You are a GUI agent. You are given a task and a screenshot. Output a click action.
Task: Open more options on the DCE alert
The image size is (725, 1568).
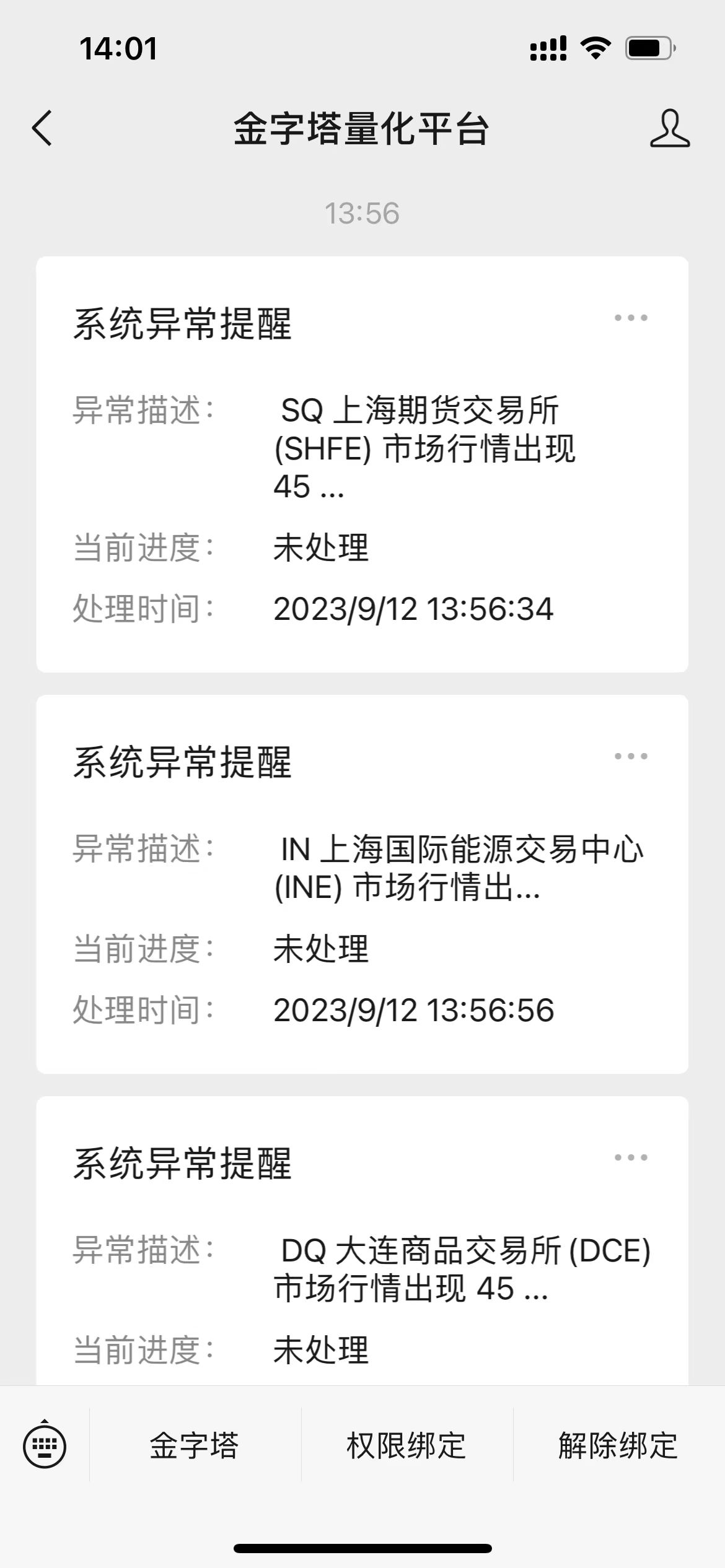pos(631,1157)
